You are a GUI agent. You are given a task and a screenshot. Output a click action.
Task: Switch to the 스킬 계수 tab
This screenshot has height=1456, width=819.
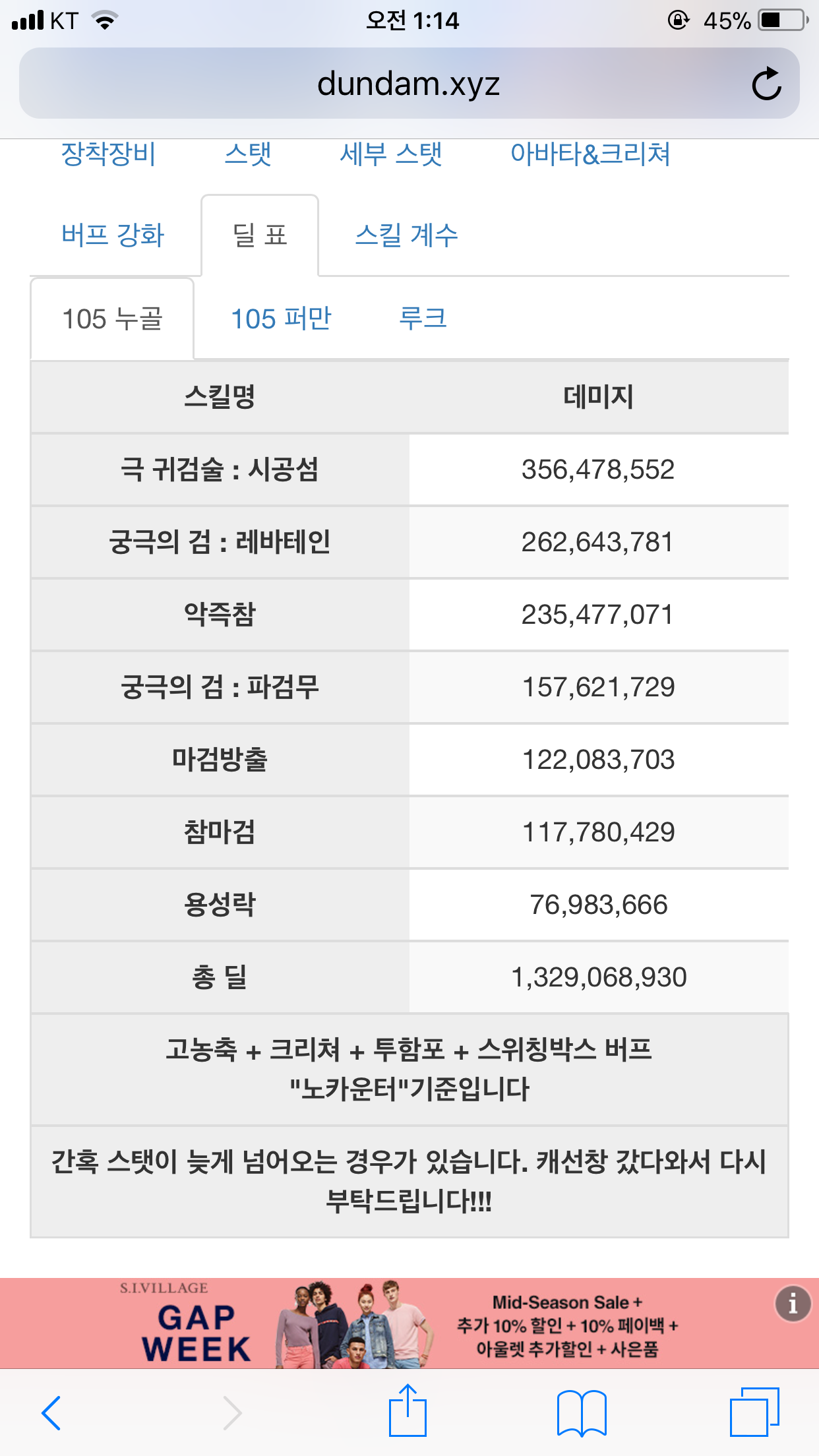tap(406, 235)
